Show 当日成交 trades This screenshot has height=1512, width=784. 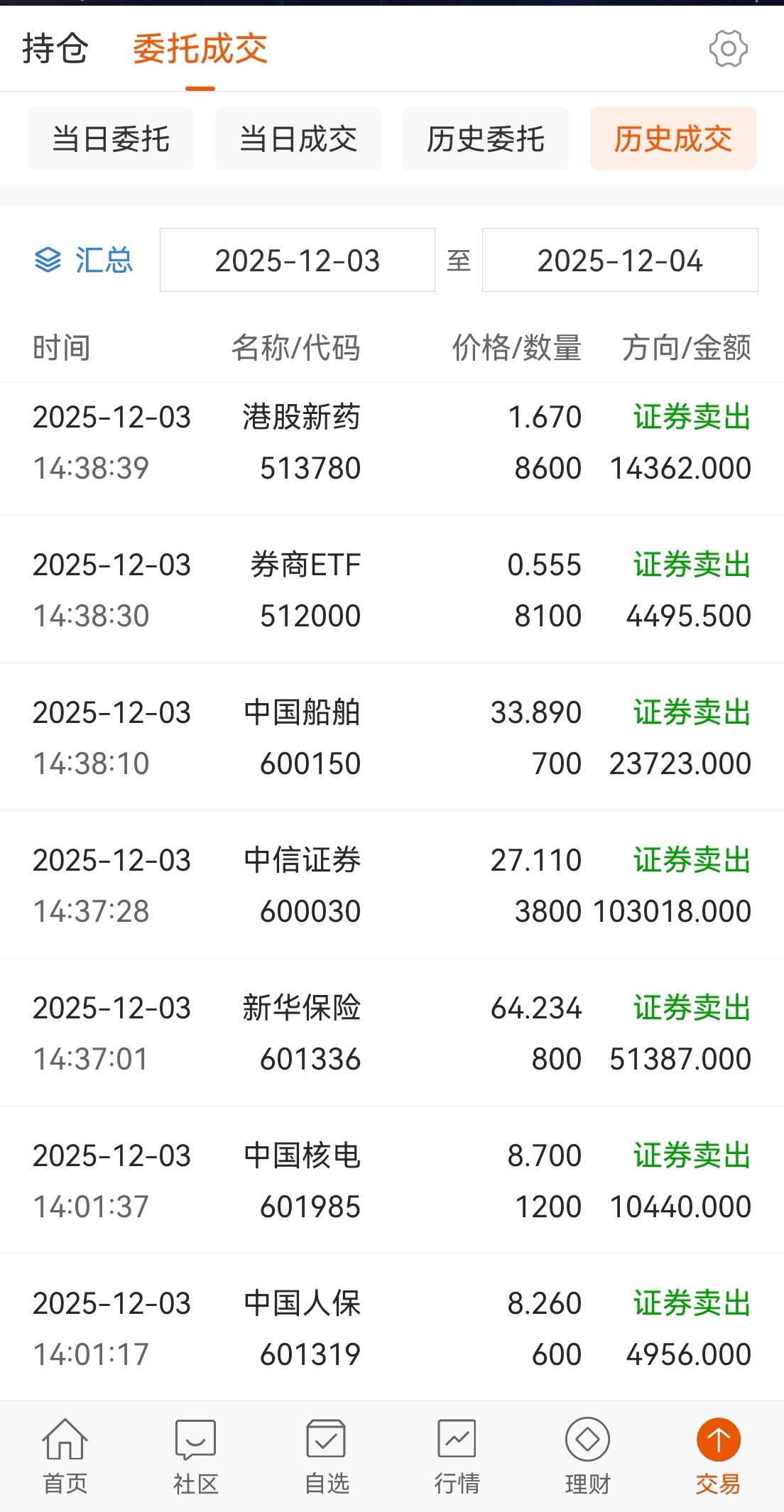298,138
